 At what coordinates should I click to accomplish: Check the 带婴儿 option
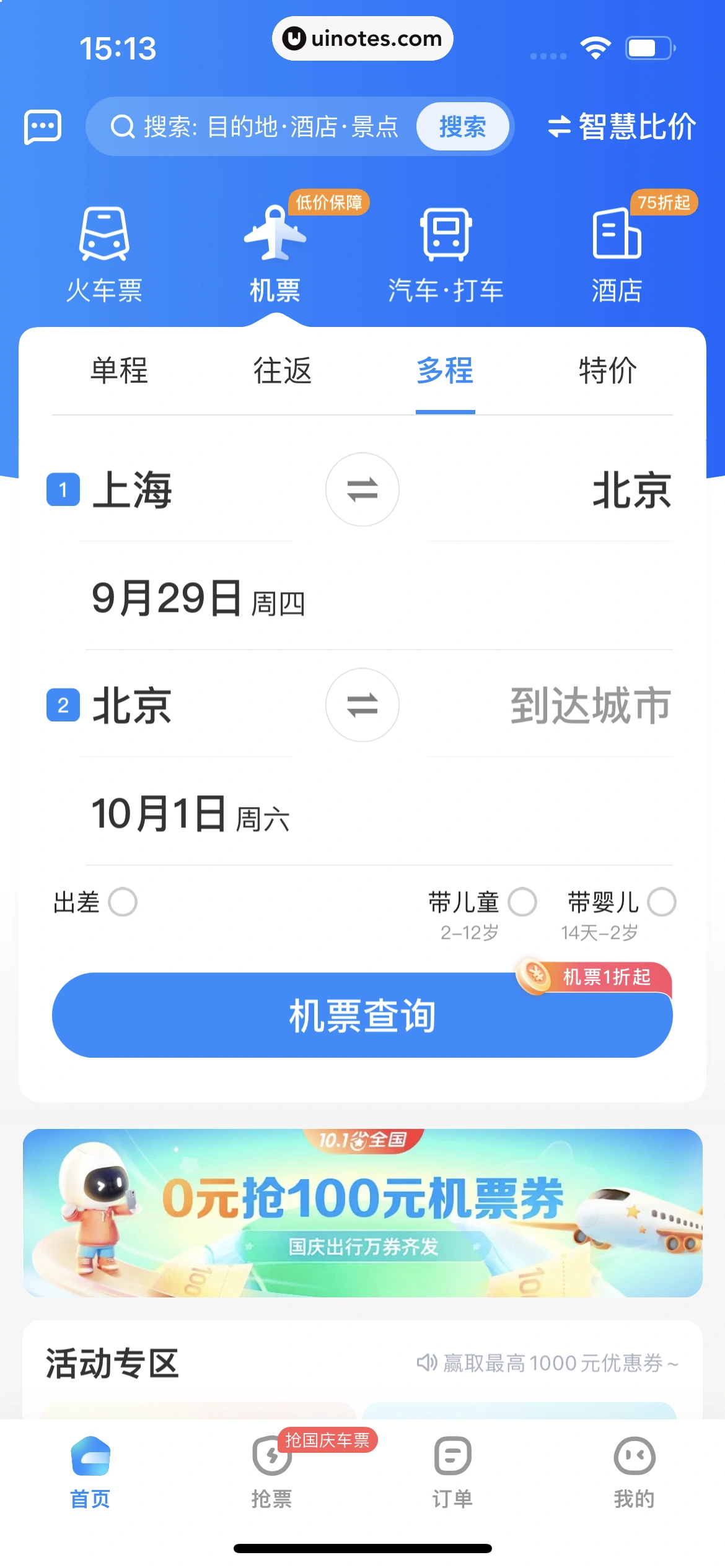pyautogui.click(x=662, y=902)
